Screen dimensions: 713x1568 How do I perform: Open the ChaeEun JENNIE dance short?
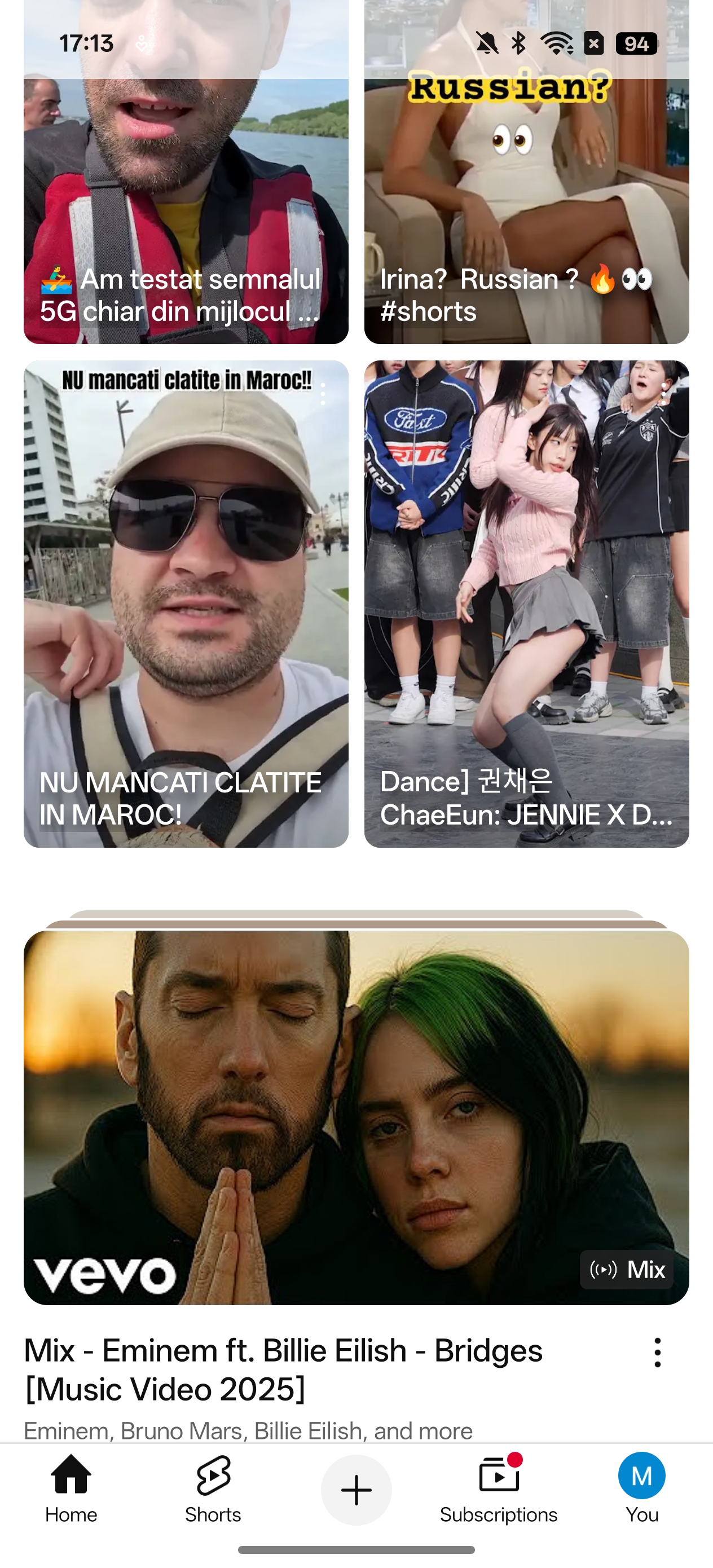[x=527, y=604]
